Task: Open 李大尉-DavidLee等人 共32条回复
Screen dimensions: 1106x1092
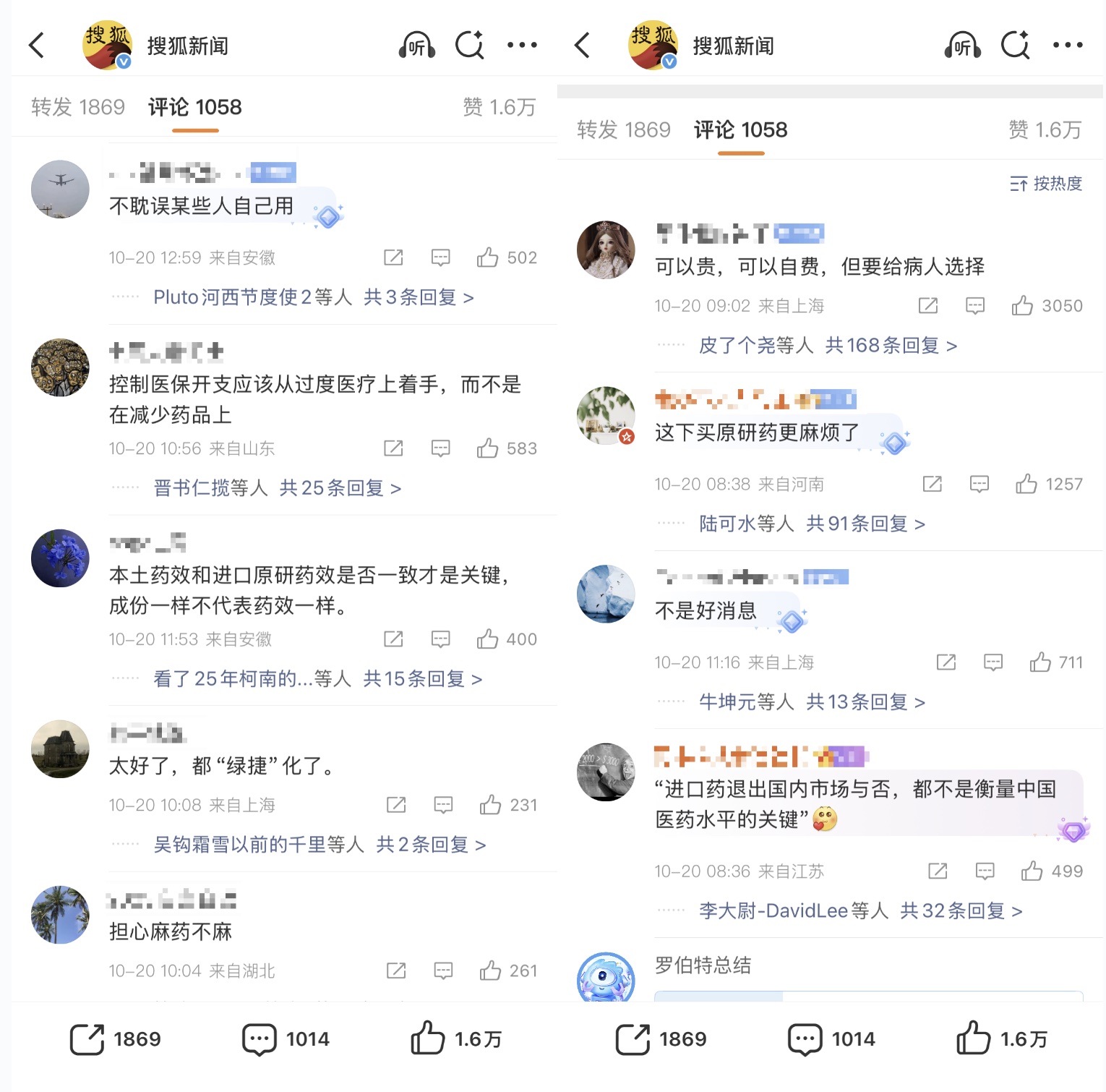Action: 860,911
